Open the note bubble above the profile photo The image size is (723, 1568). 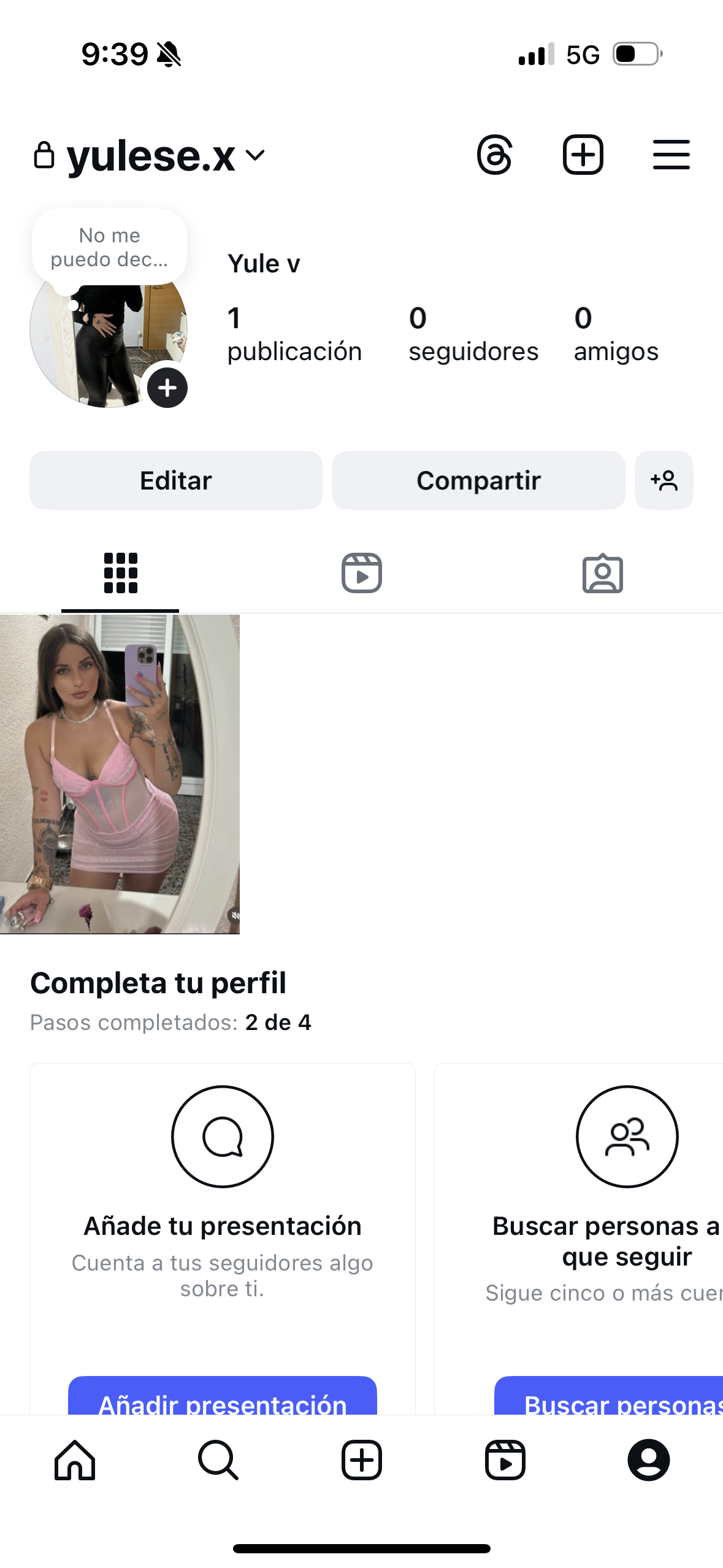[x=110, y=248]
